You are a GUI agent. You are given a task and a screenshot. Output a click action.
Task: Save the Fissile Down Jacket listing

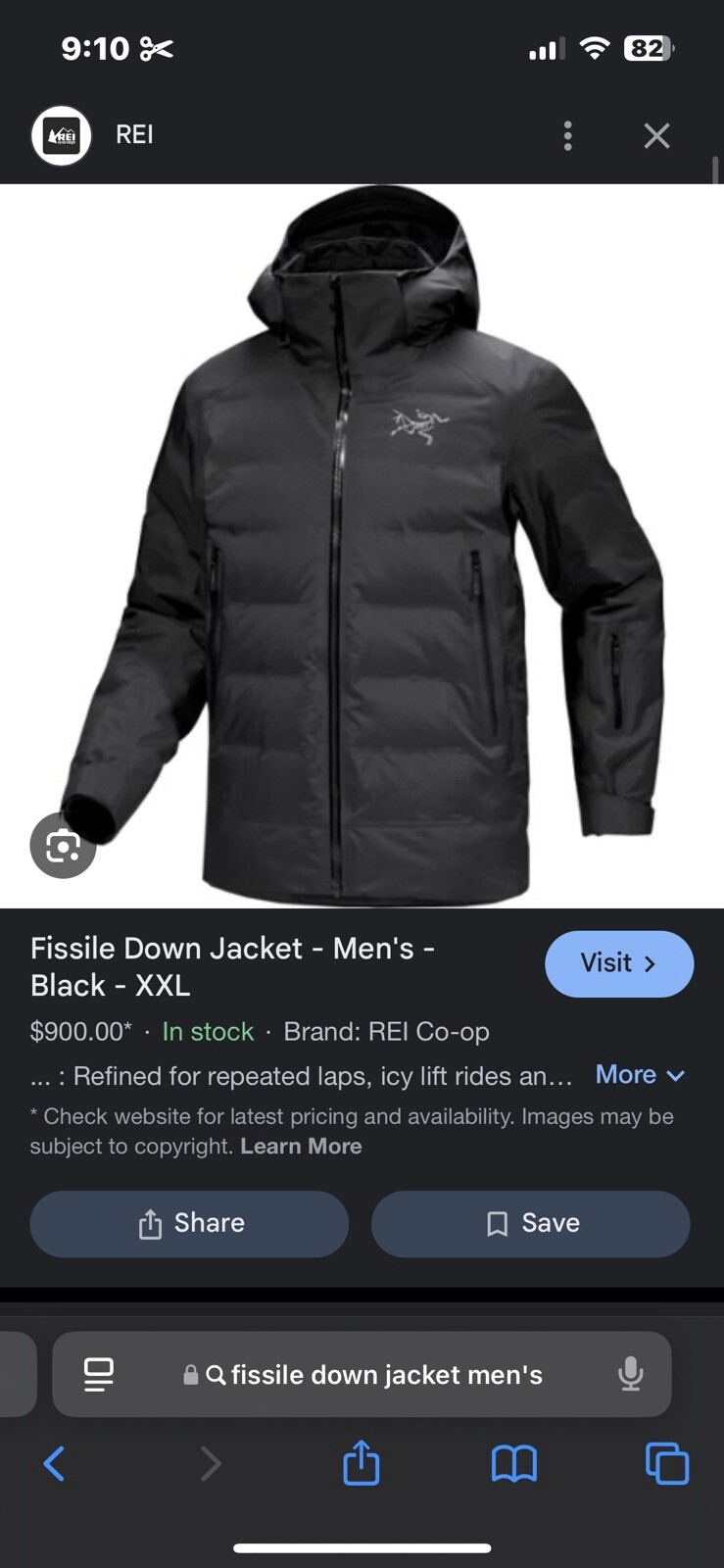[x=530, y=1223]
